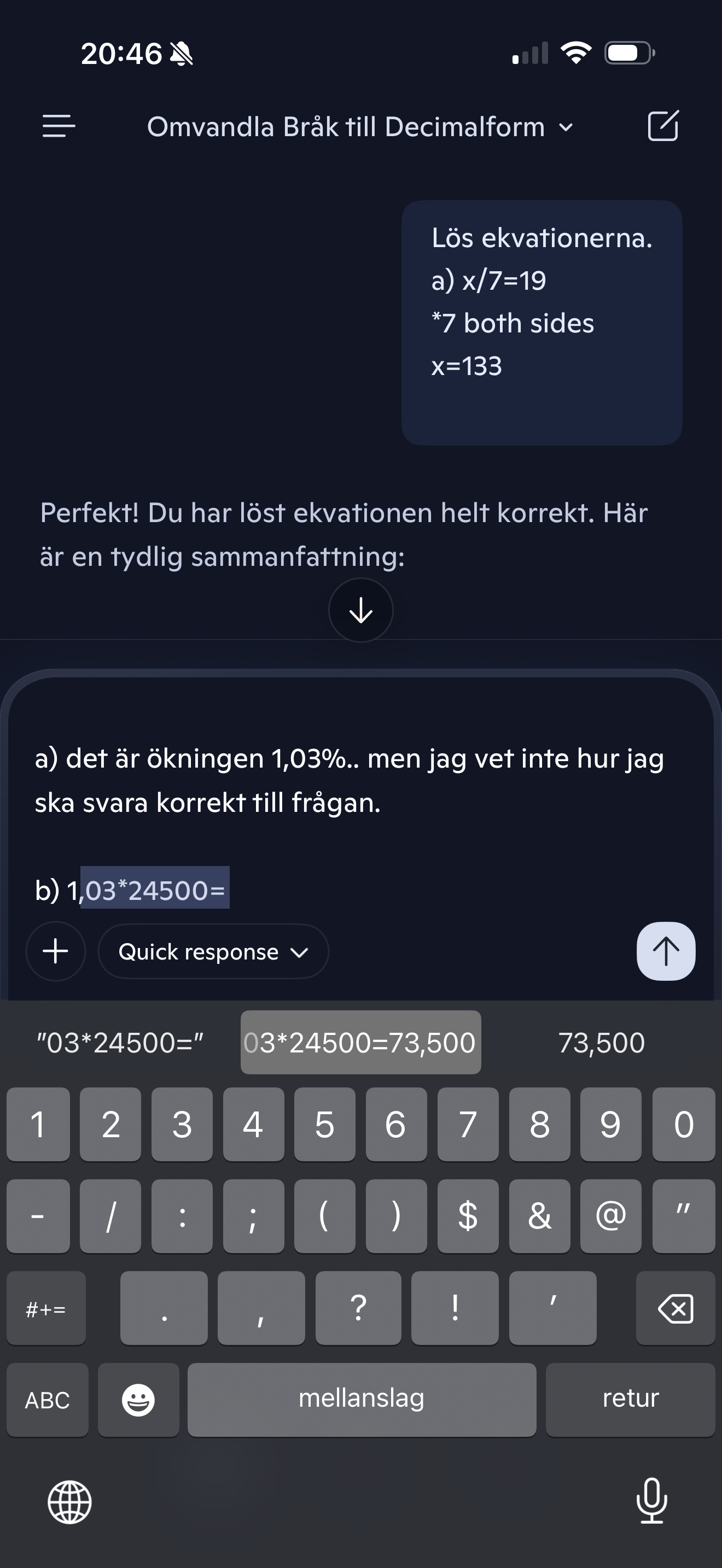Tap the mellanslag space key
Screen dimensions: 722x1568
coord(362,1399)
